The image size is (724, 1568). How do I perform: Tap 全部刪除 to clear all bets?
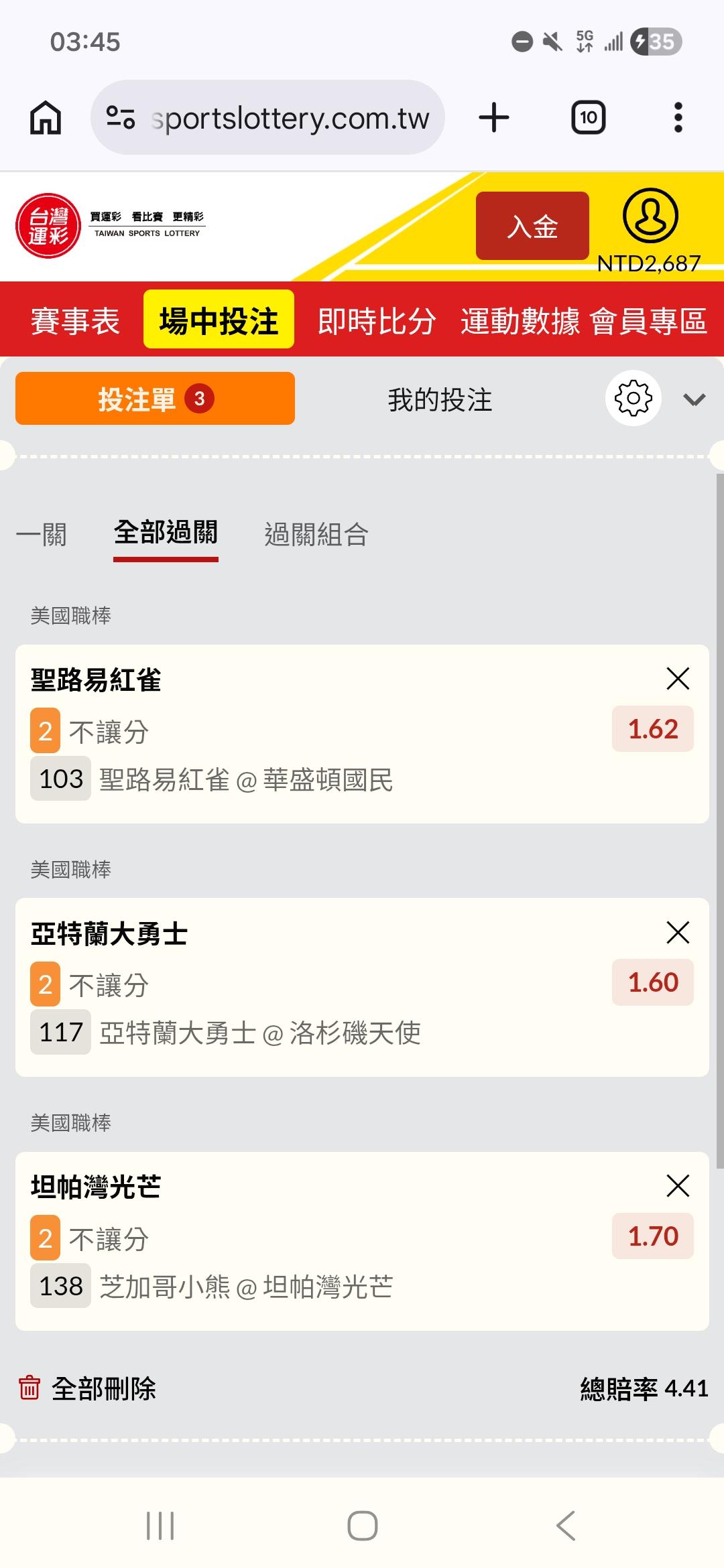click(x=88, y=1388)
